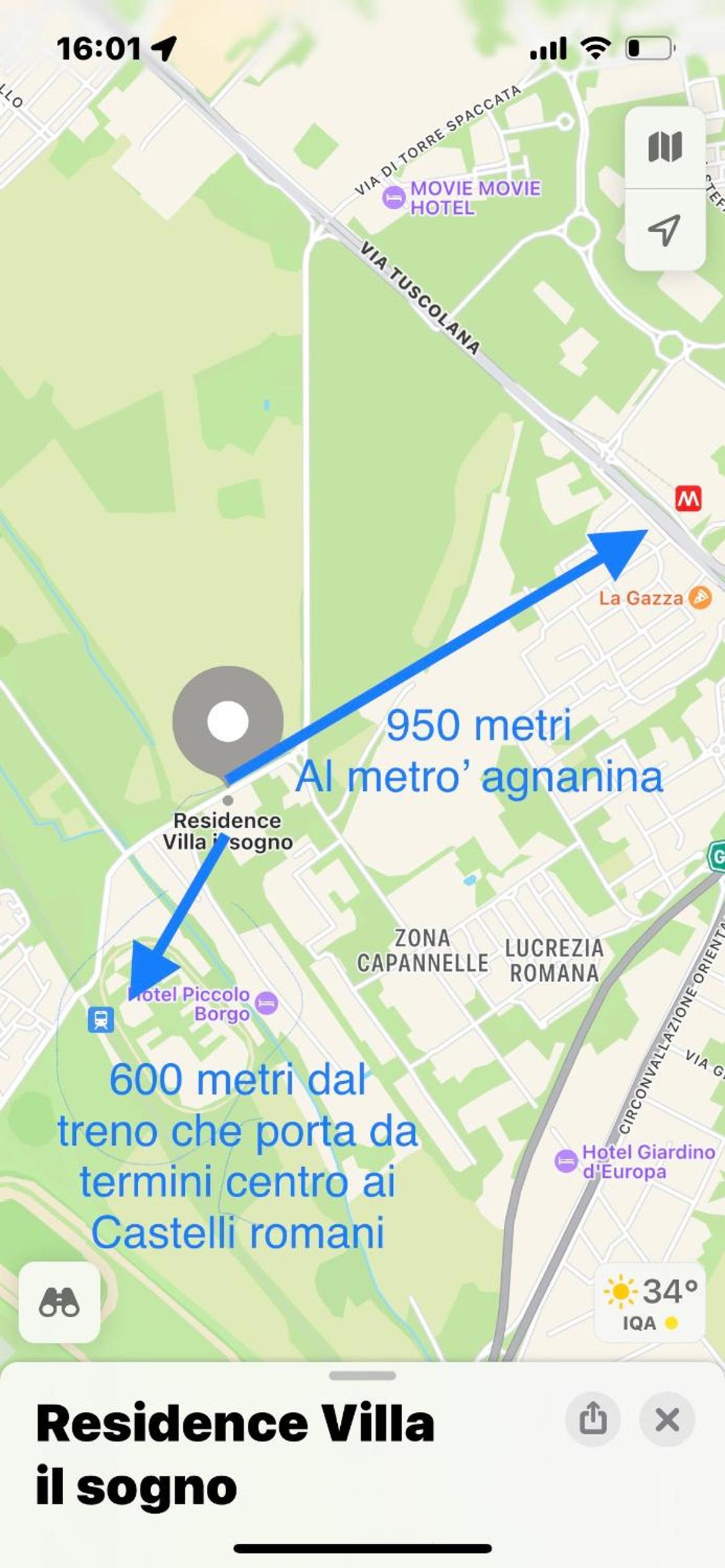Select the Movie Movie Hotel marker
This screenshot has width=725, height=1568.
click(x=393, y=198)
